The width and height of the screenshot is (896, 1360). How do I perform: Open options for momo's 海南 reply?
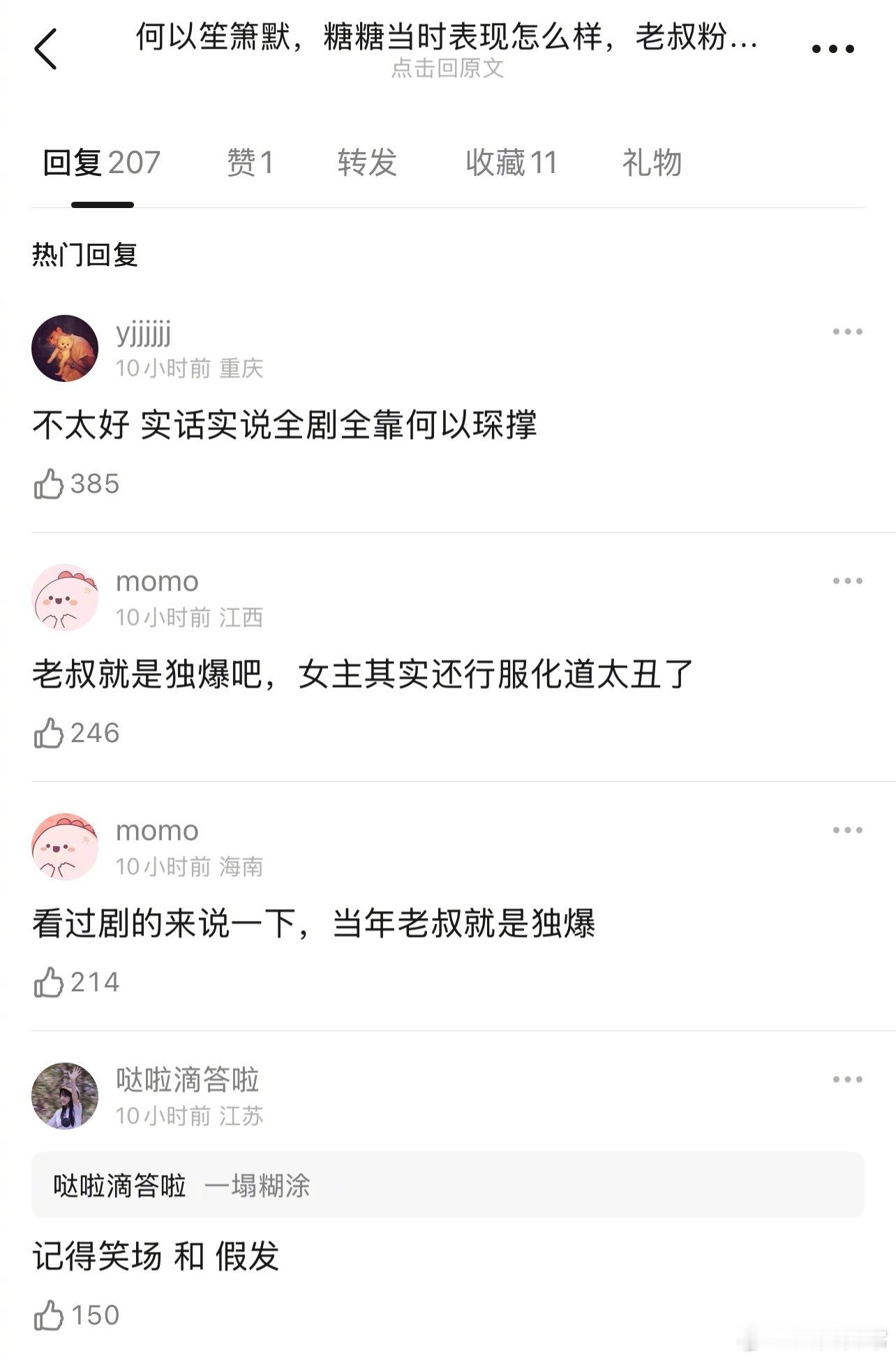point(847,830)
